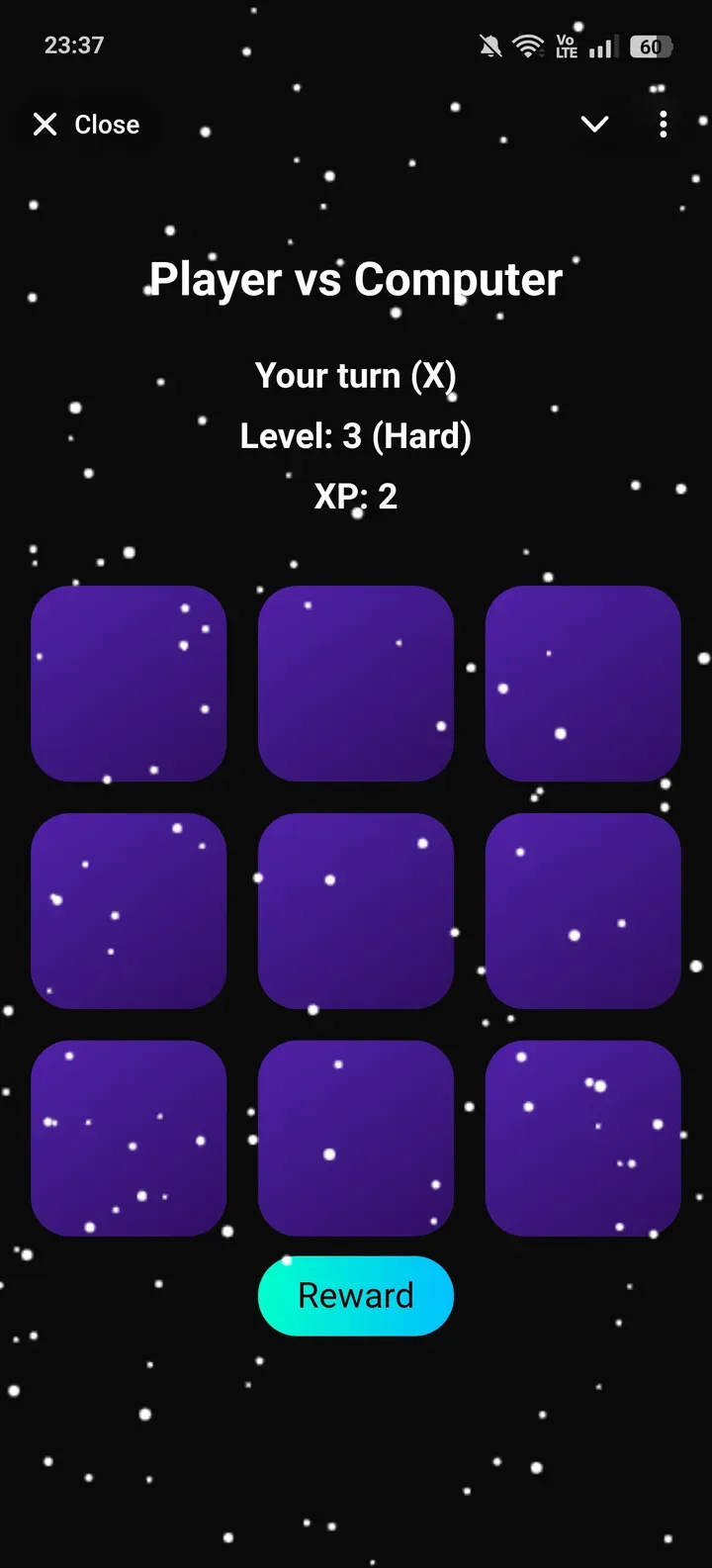The width and height of the screenshot is (712, 1568).
Task: Open the overflow options dropdown
Action: tap(663, 124)
